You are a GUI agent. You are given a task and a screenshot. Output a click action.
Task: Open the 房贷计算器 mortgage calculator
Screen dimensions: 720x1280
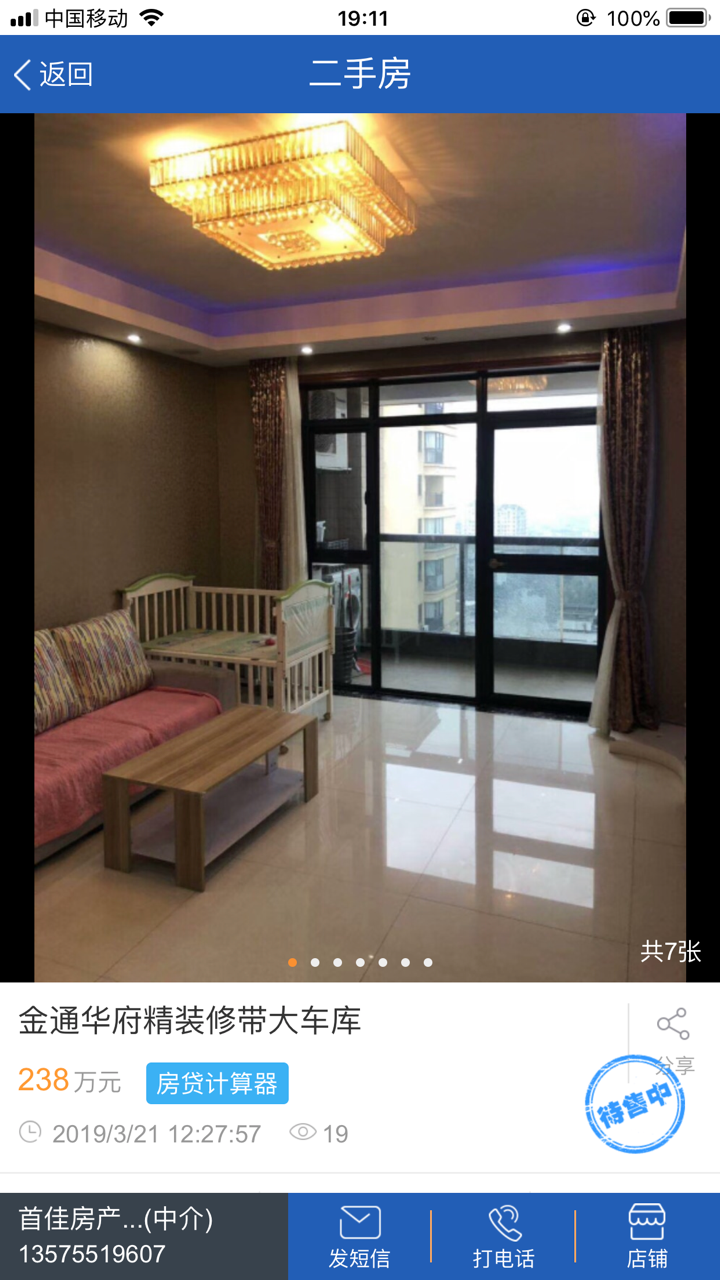click(217, 1083)
